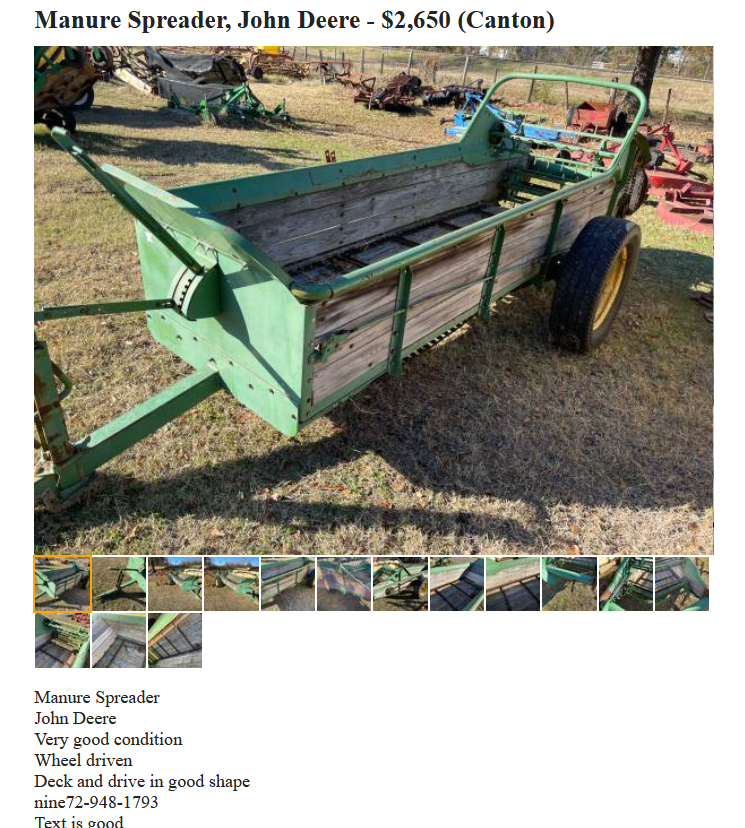View the thirteenth thumbnail starting the bottom row
Image resolution: width=745 pixels, height=828 pixels.
(62, 640)
